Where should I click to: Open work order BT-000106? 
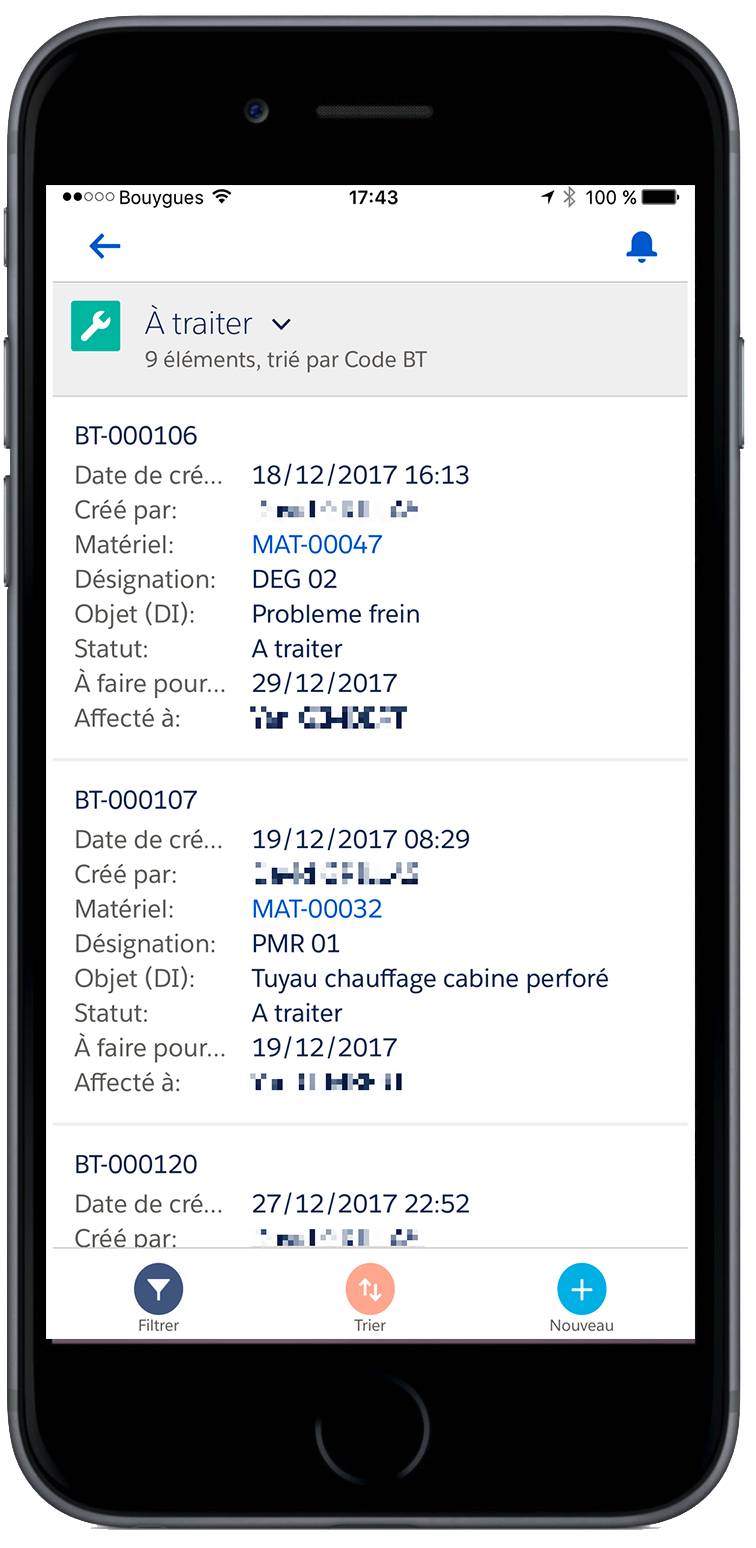coord(136,435)
